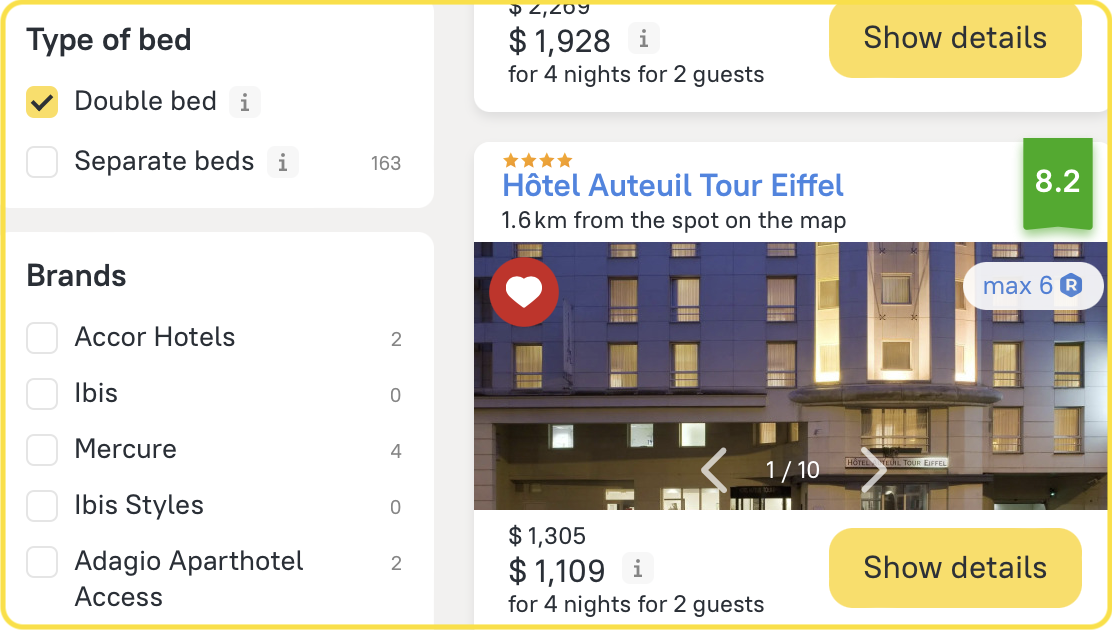The height and width of the screenshot is (630, 1112).
Task: Show details for the $1,928 hotel
Action: (x=954, y=38)
